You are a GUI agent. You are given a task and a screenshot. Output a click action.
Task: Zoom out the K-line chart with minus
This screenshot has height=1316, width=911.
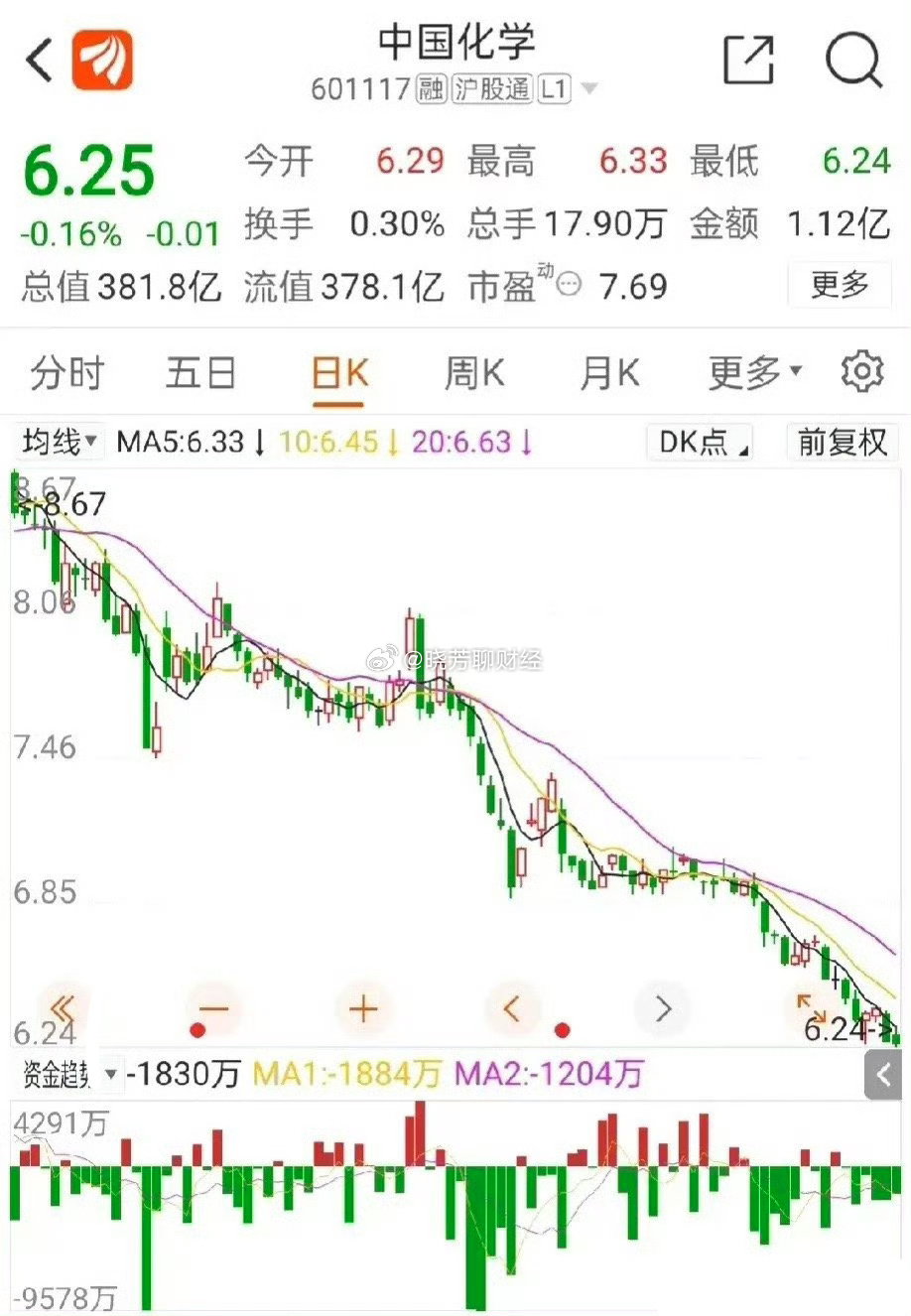point(212,1009)
